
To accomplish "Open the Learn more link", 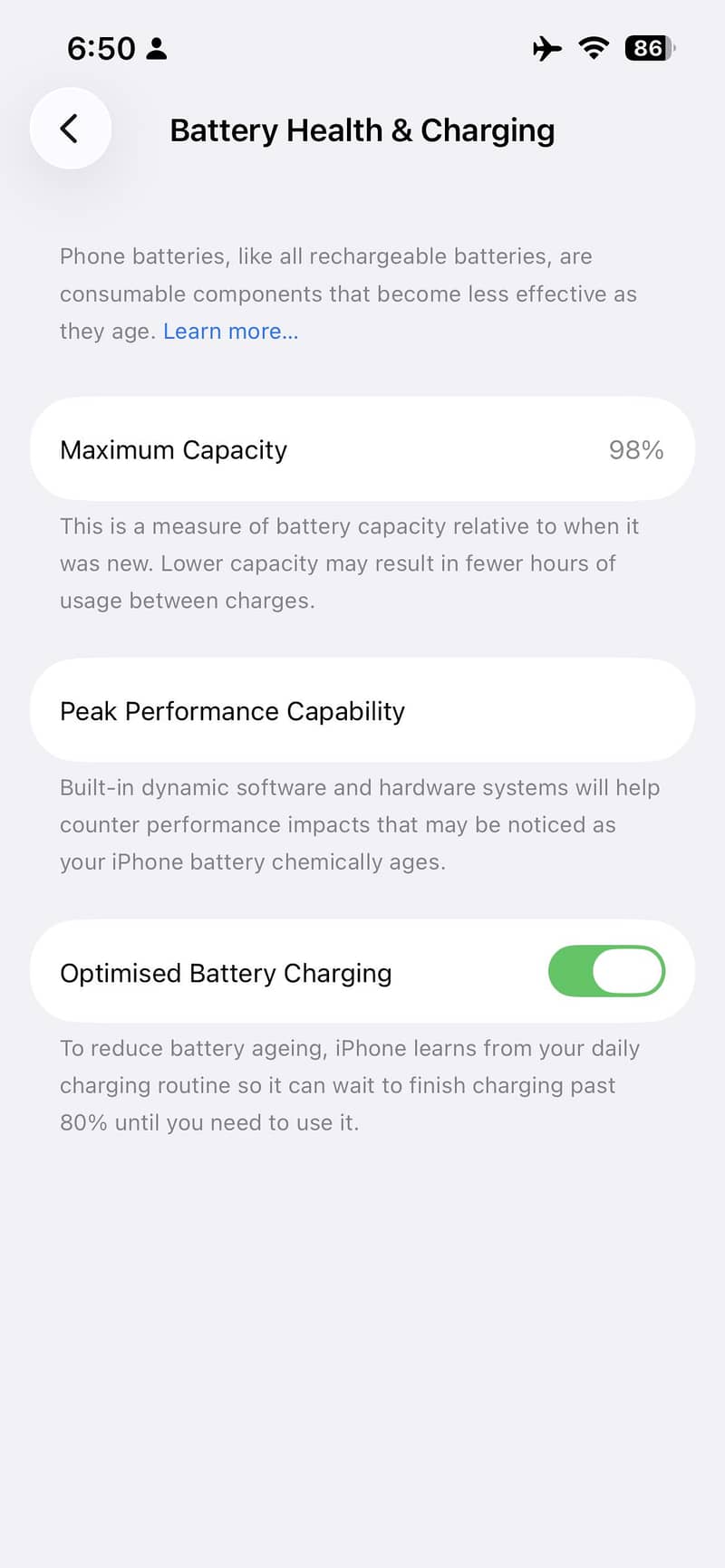I will [230, 332].
